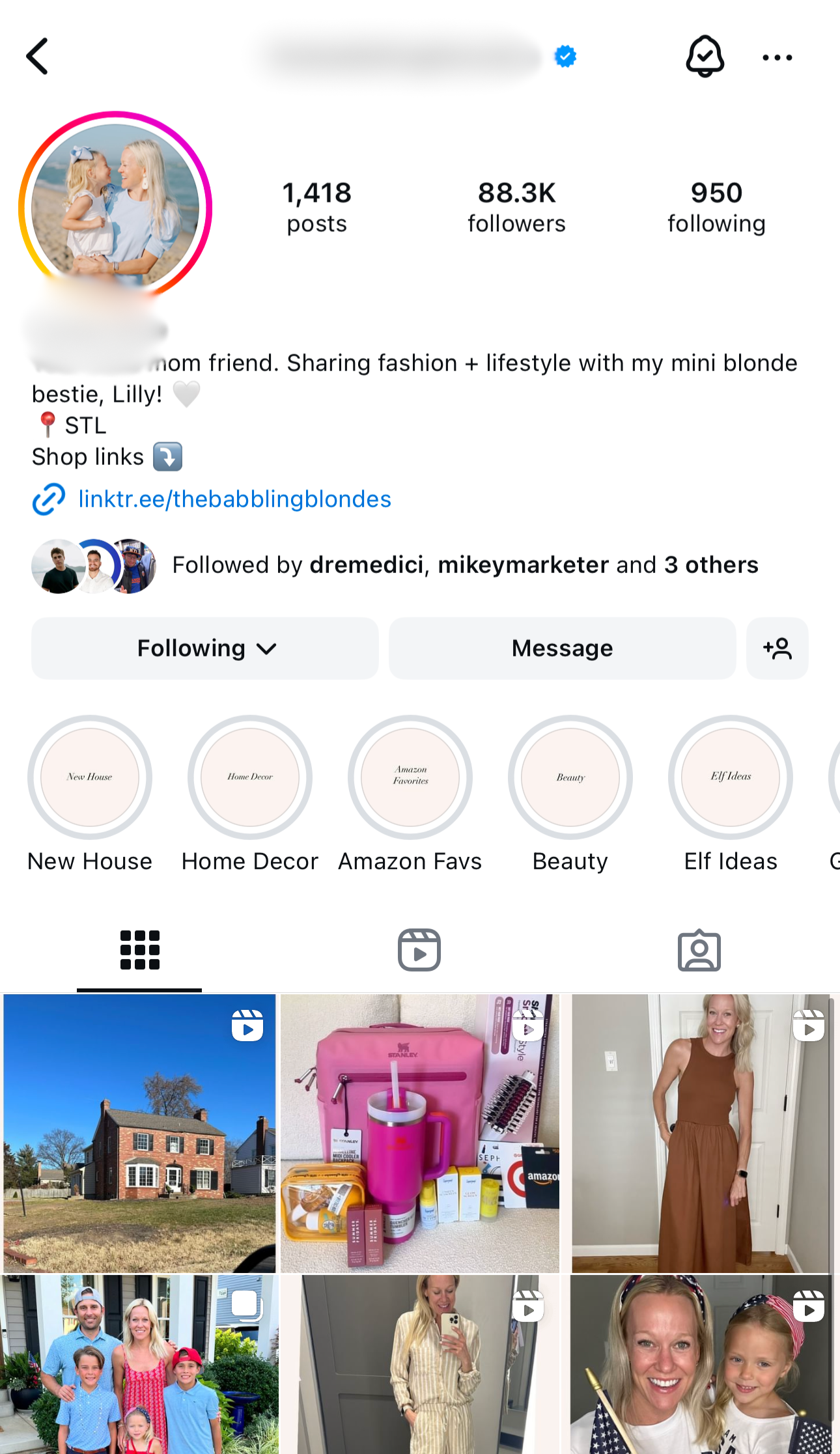This screenshot has width=840, height=1454.
Task: Open the Elf Ideas highlight
Action: point(731,777)
